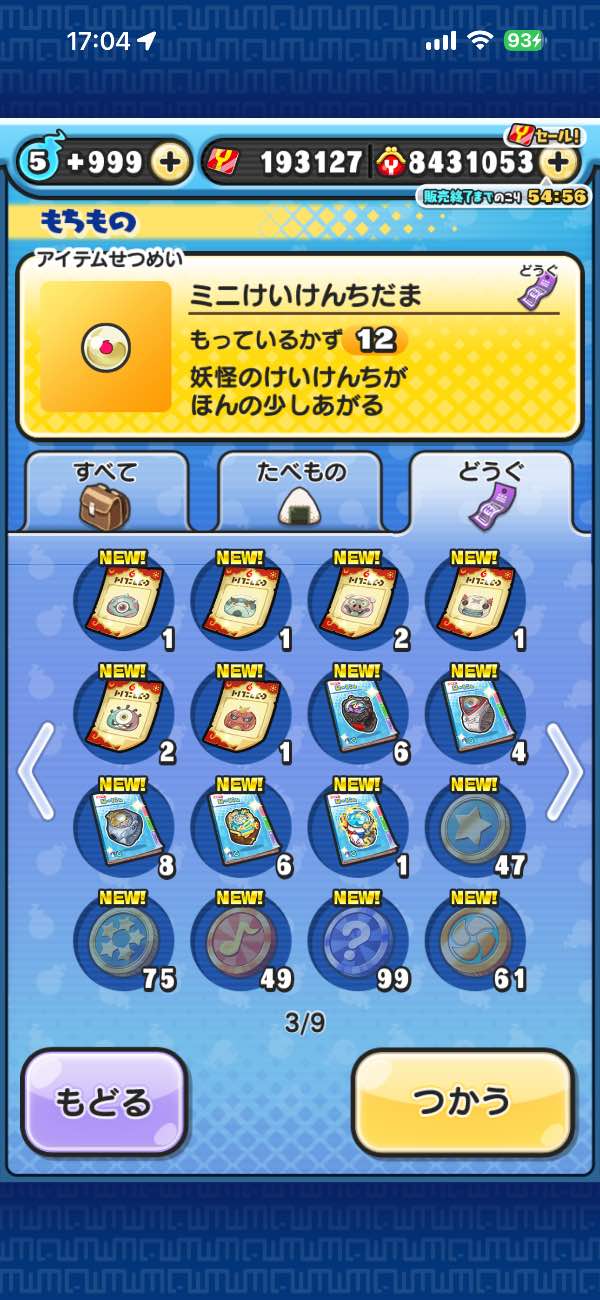The image size is (600, 1300).
Task: Choose the pink music note coin
Action: coord(241,942)
